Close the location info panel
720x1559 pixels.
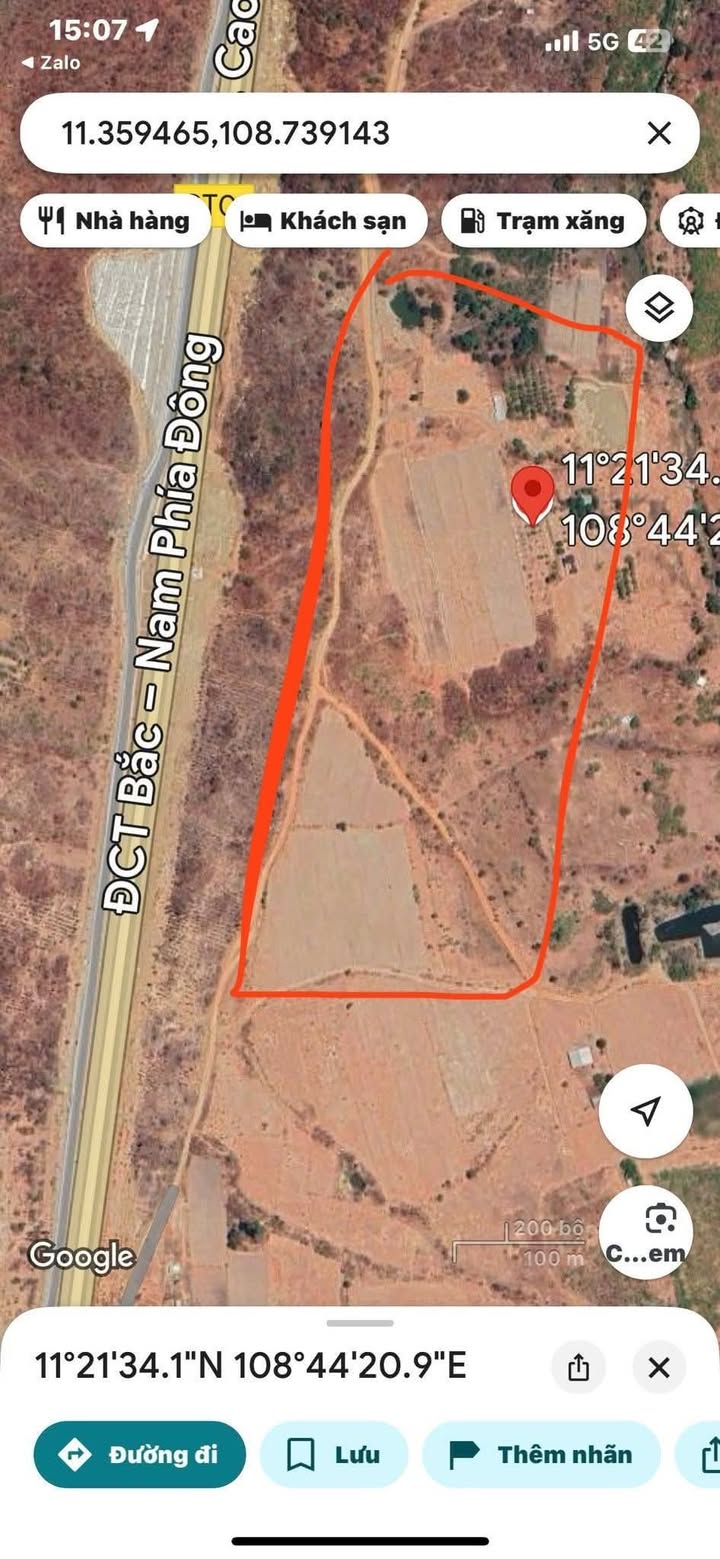[659, 1367]
